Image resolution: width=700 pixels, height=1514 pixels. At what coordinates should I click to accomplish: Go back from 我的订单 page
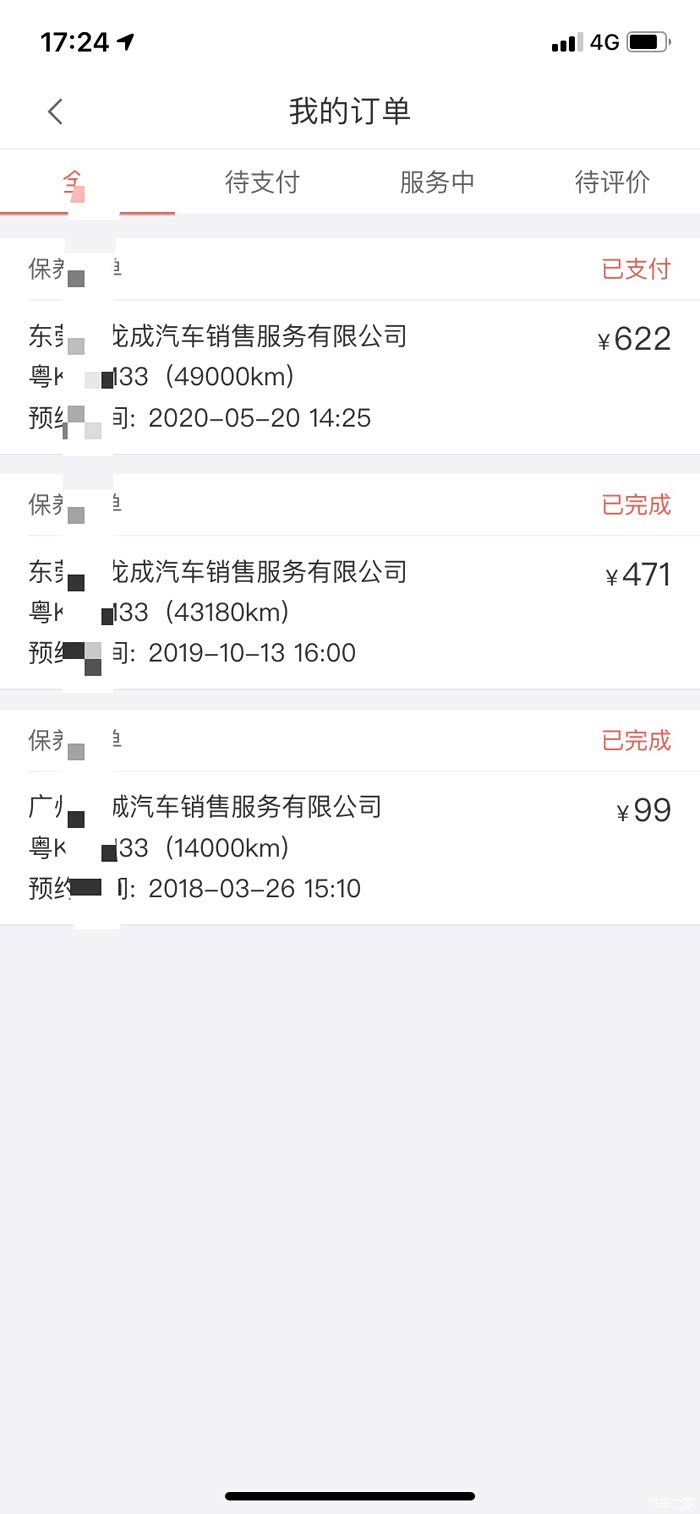click(56, 111)
